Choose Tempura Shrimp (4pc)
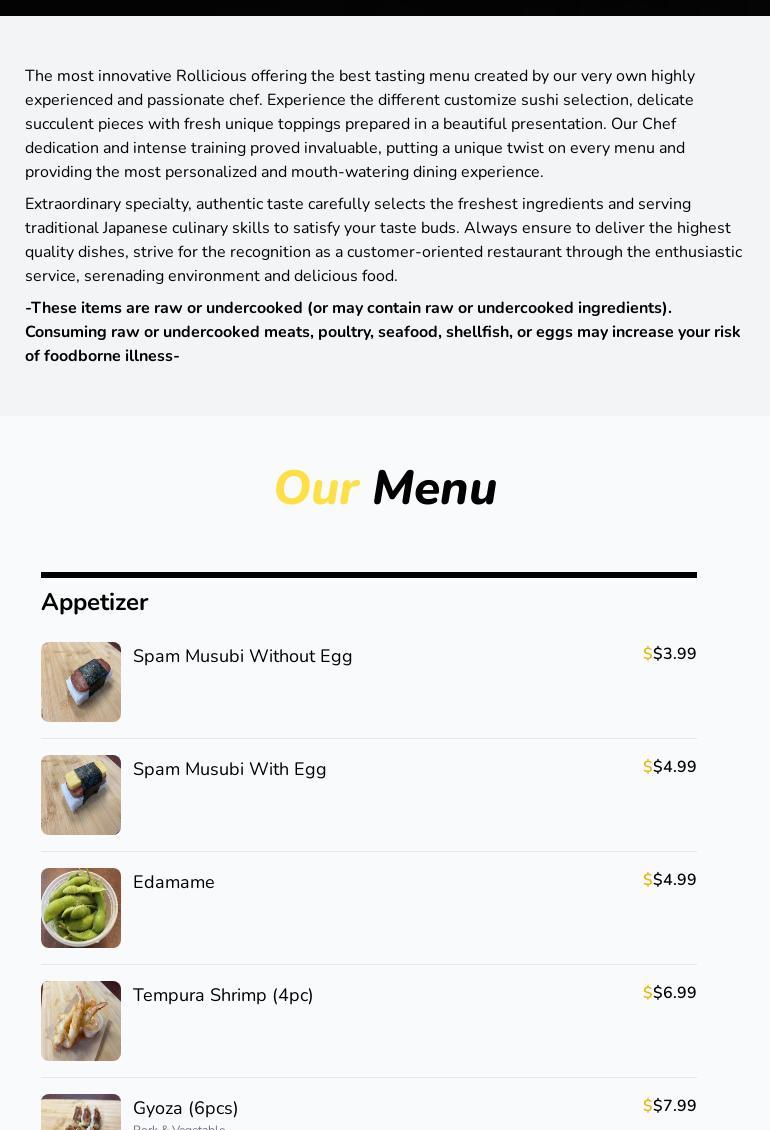 223,996
